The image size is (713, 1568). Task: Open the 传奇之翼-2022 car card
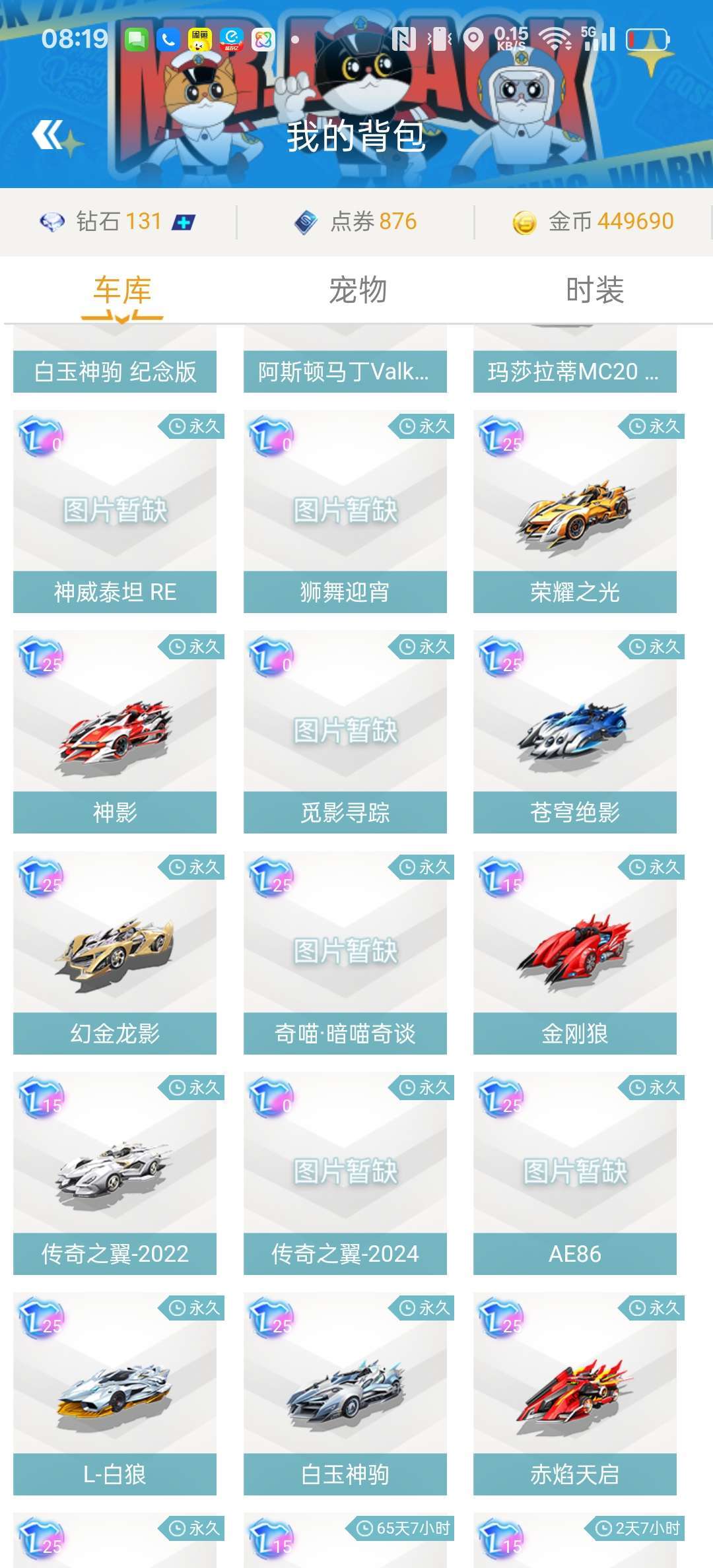pyautogui.click(x=115, y=1173)
